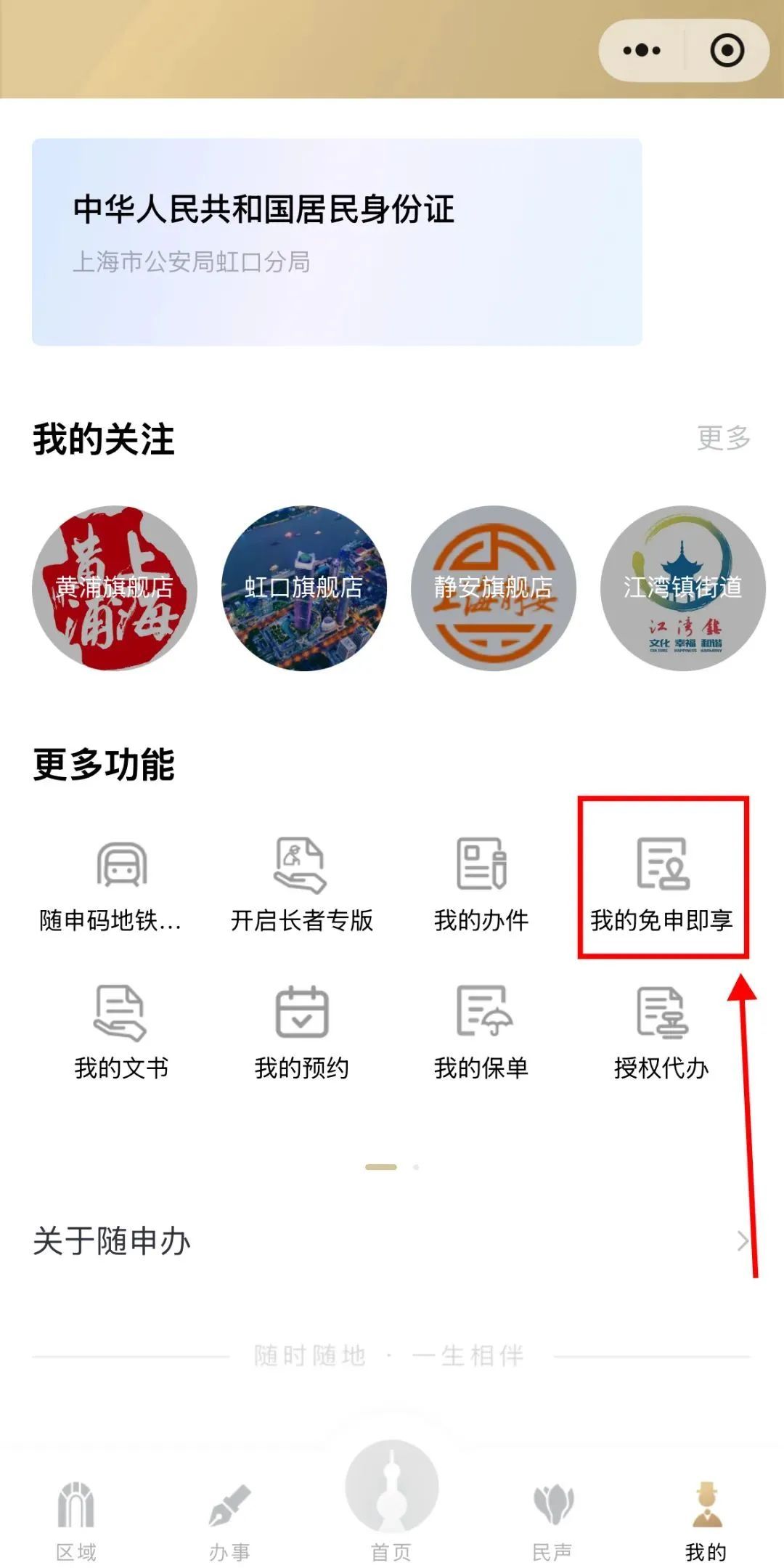Open 黄浦旗舰店
The height and width of the screenshot is (1568, 784).
(115, 588)
